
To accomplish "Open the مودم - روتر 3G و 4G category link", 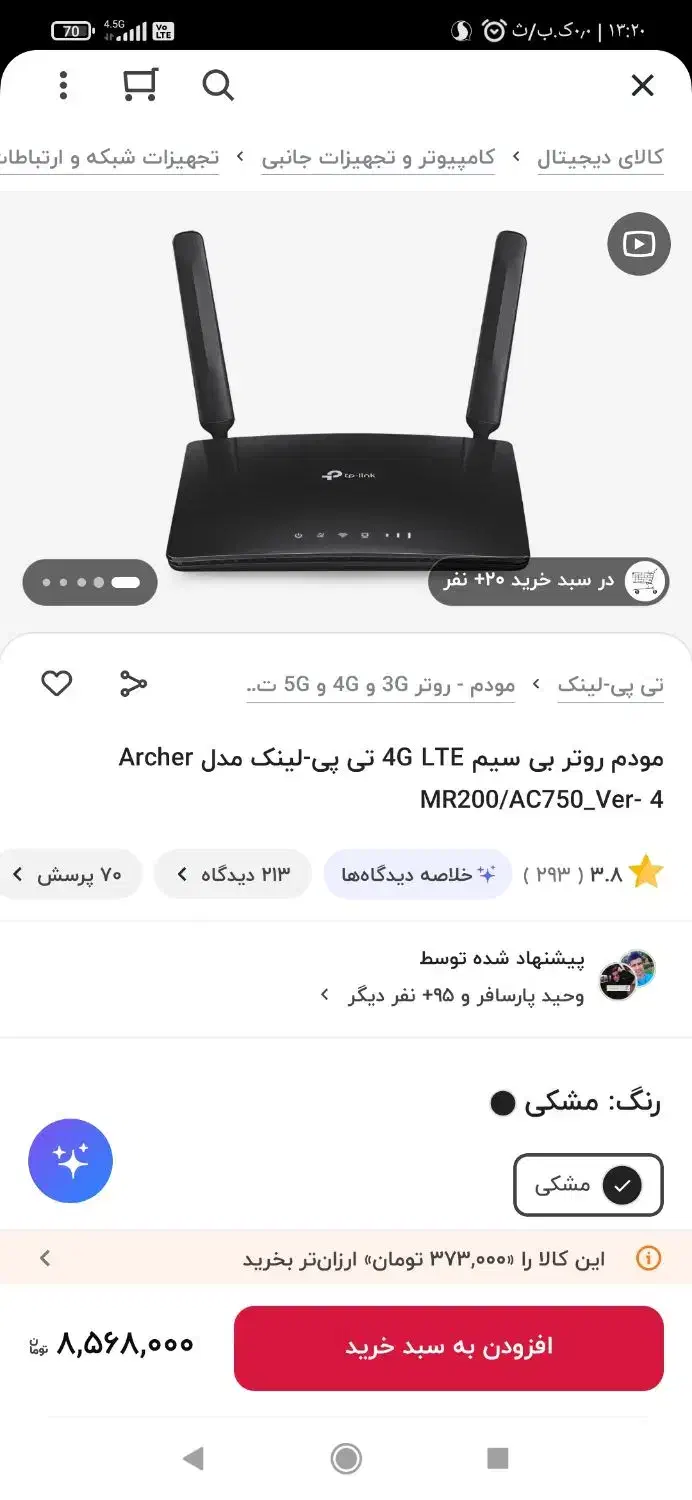I will (380, 685).
